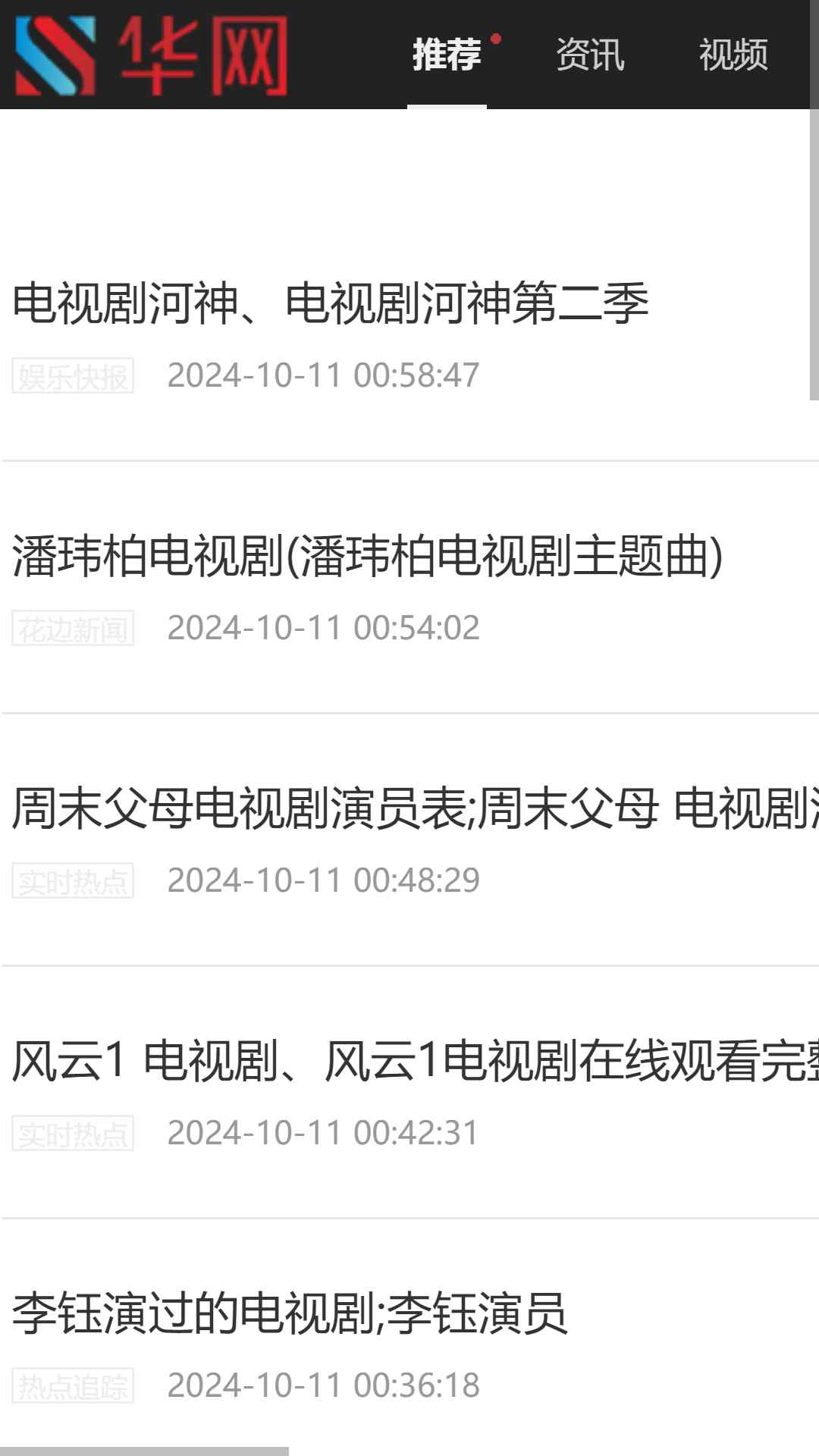View article 李钰演过的电视剧;李钰演员
The image size is (819, 1456).
pos(290,1313)
